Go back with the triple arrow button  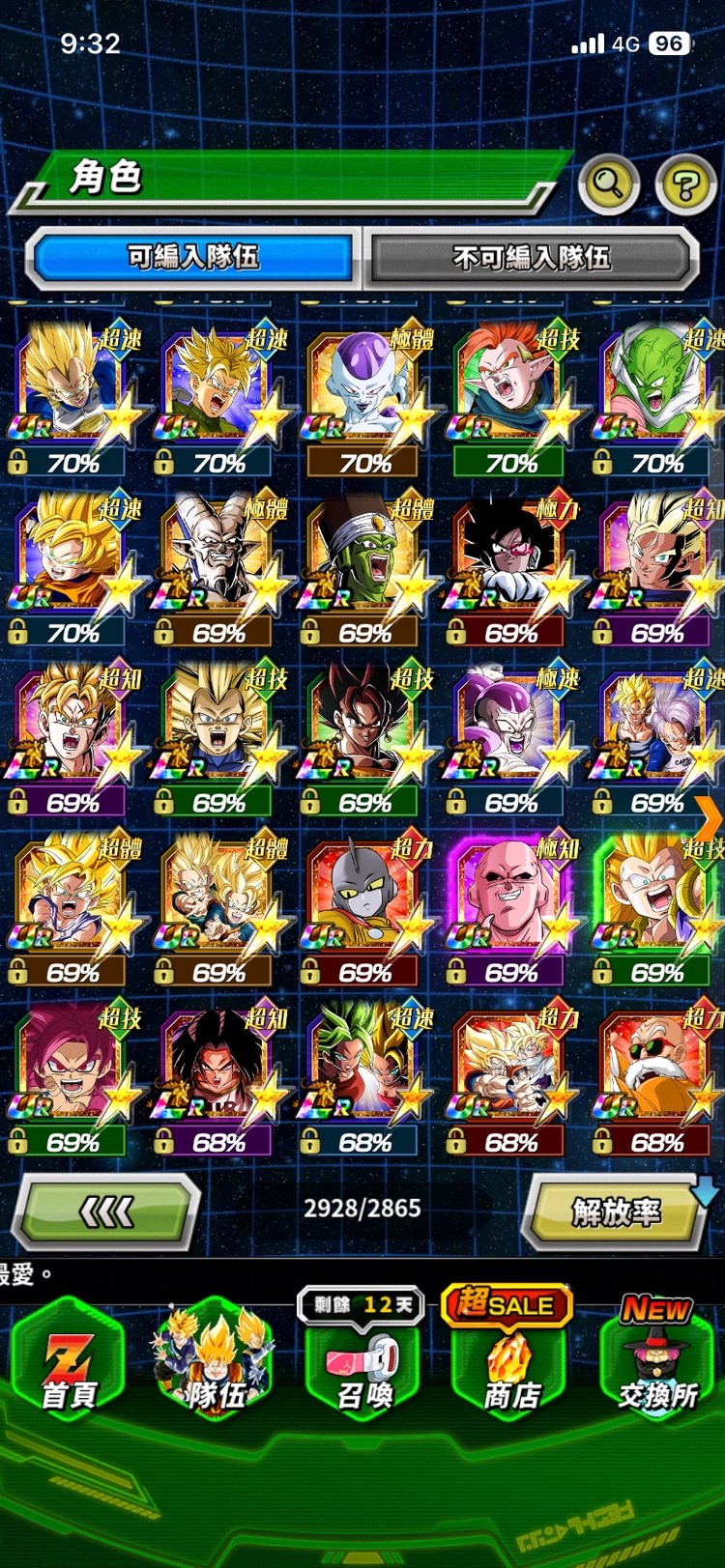point(106,1212)
